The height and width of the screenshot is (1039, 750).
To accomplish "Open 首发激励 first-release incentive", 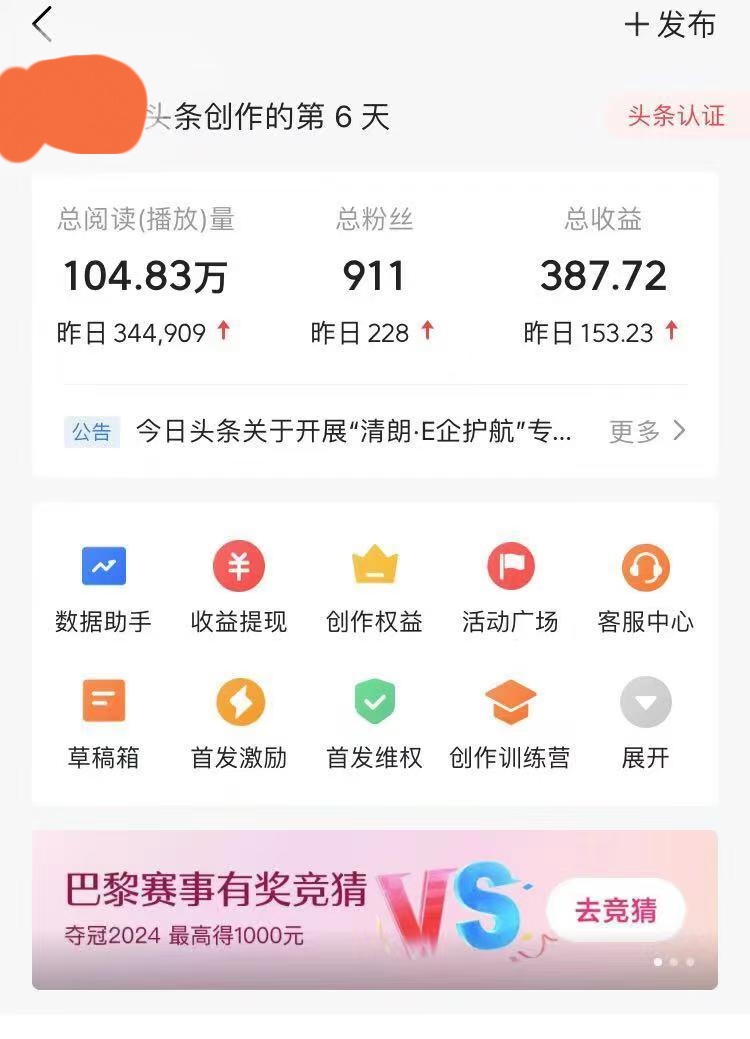I will (239, 723).
